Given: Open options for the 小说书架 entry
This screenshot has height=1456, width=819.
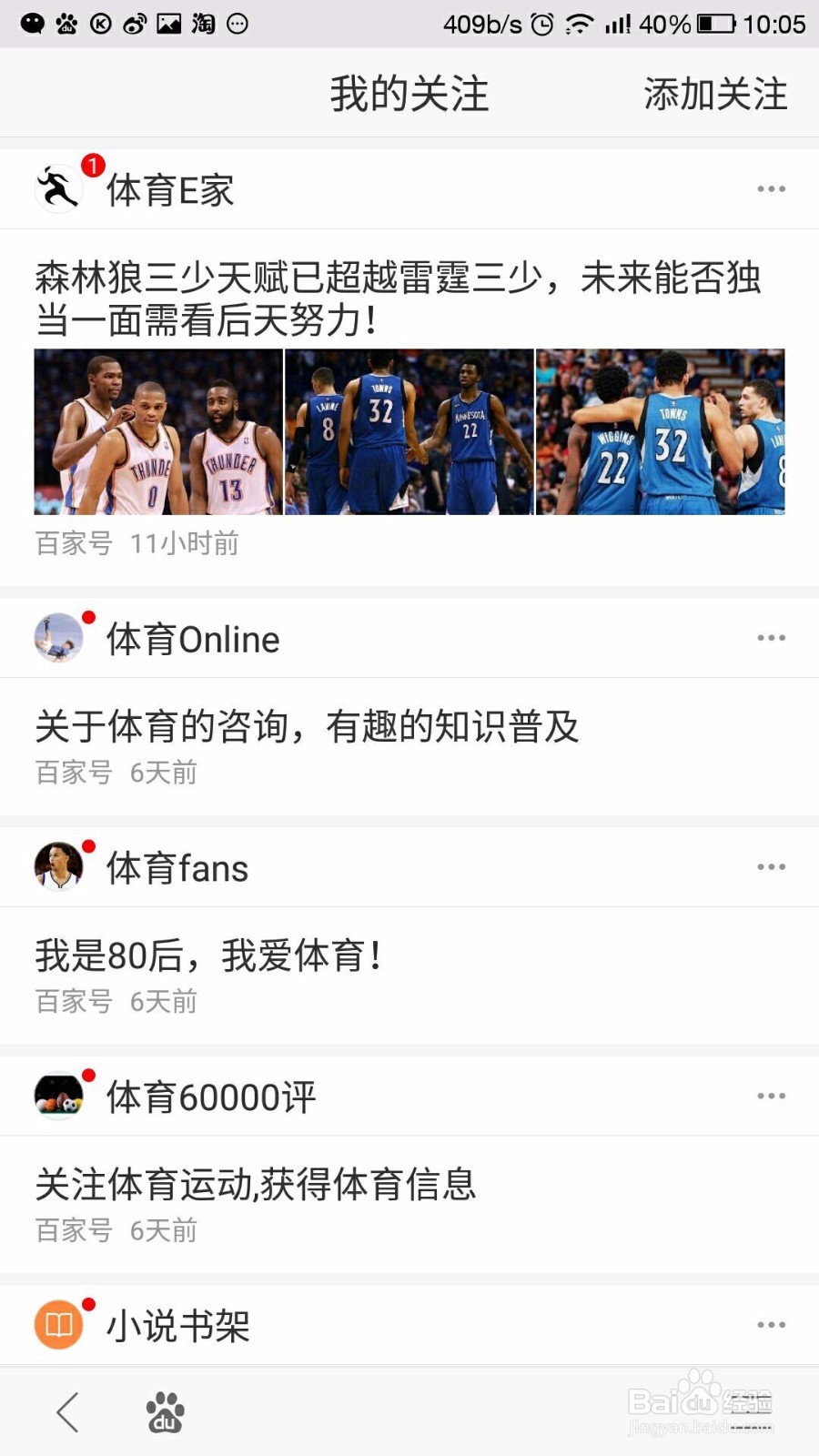Looking at the screenshot, I should coord(770,1324).
